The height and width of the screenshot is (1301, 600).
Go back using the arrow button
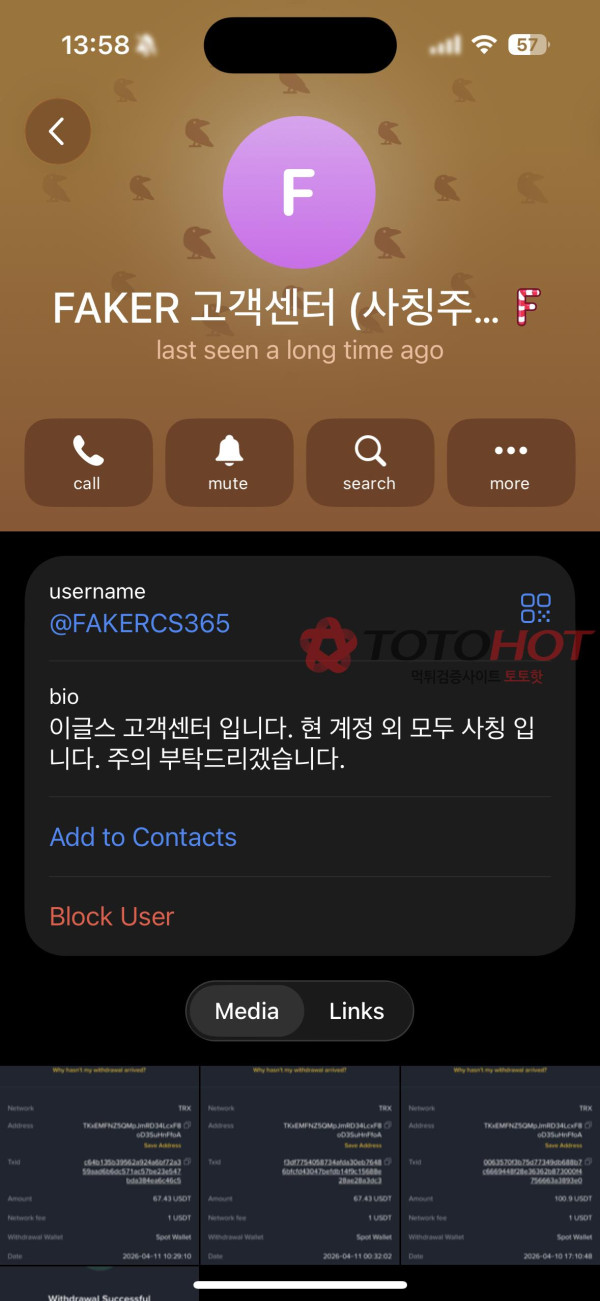point(57,131)
